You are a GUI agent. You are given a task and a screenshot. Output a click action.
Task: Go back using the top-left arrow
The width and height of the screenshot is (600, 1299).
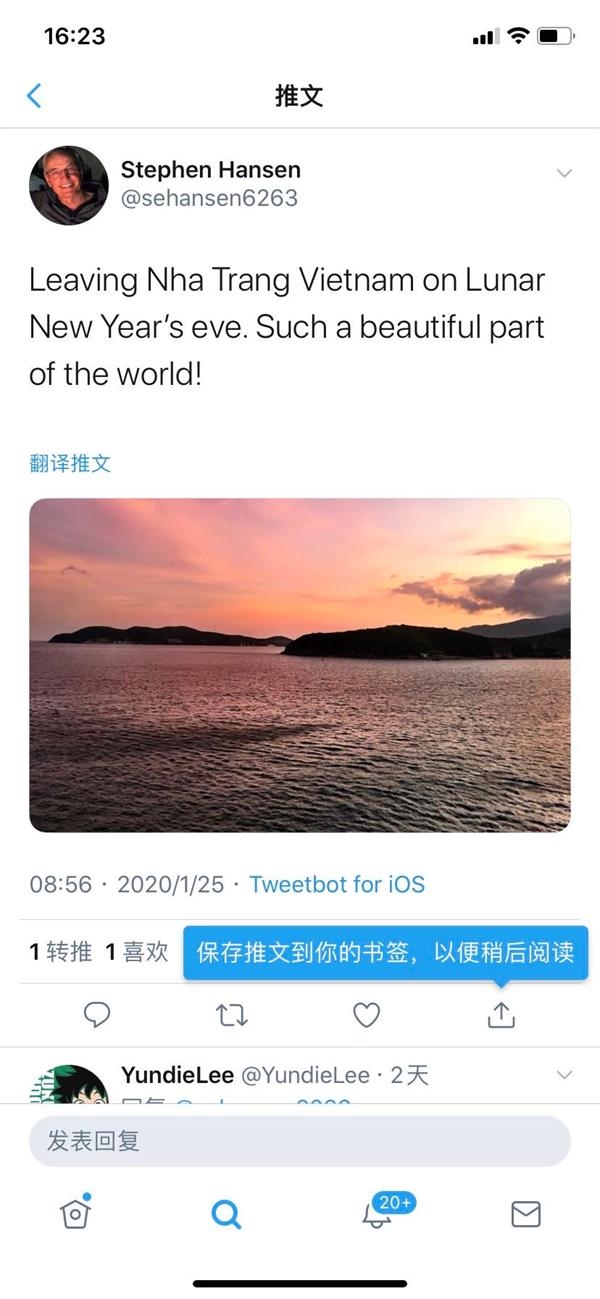(34, 96)
